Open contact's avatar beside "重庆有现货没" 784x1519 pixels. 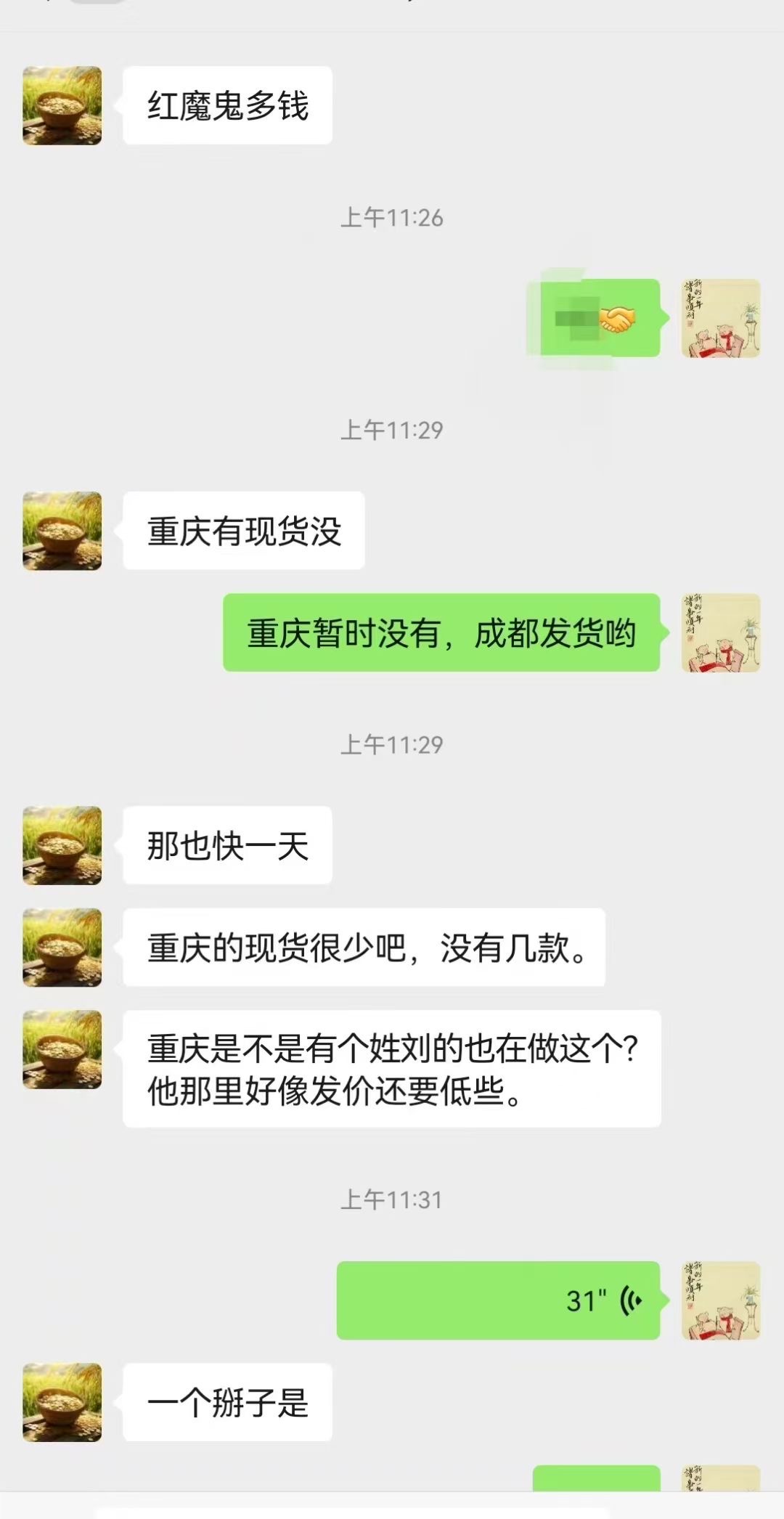pyautogui.click(x=62, y=531)
